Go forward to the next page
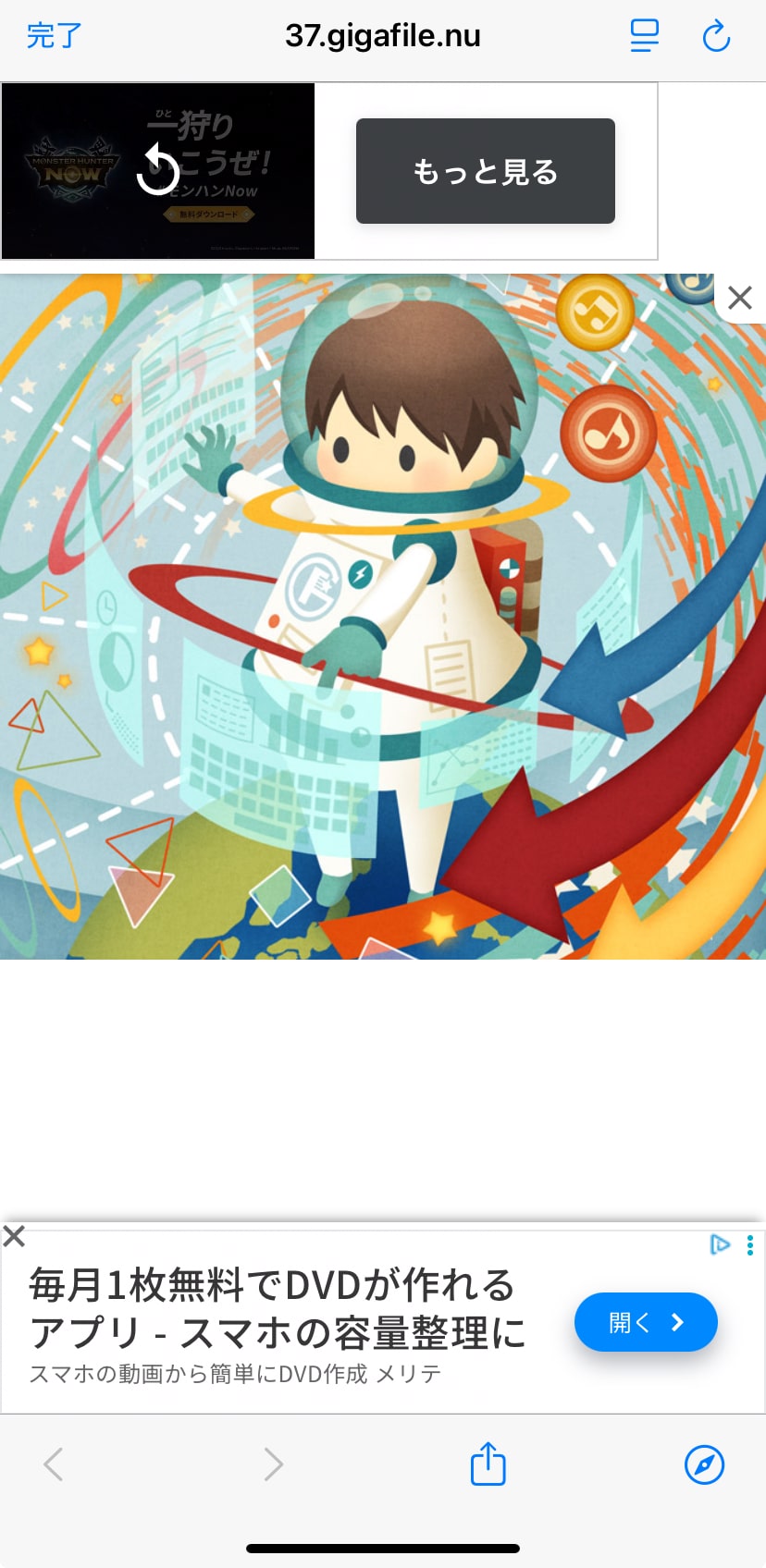 272,1464
